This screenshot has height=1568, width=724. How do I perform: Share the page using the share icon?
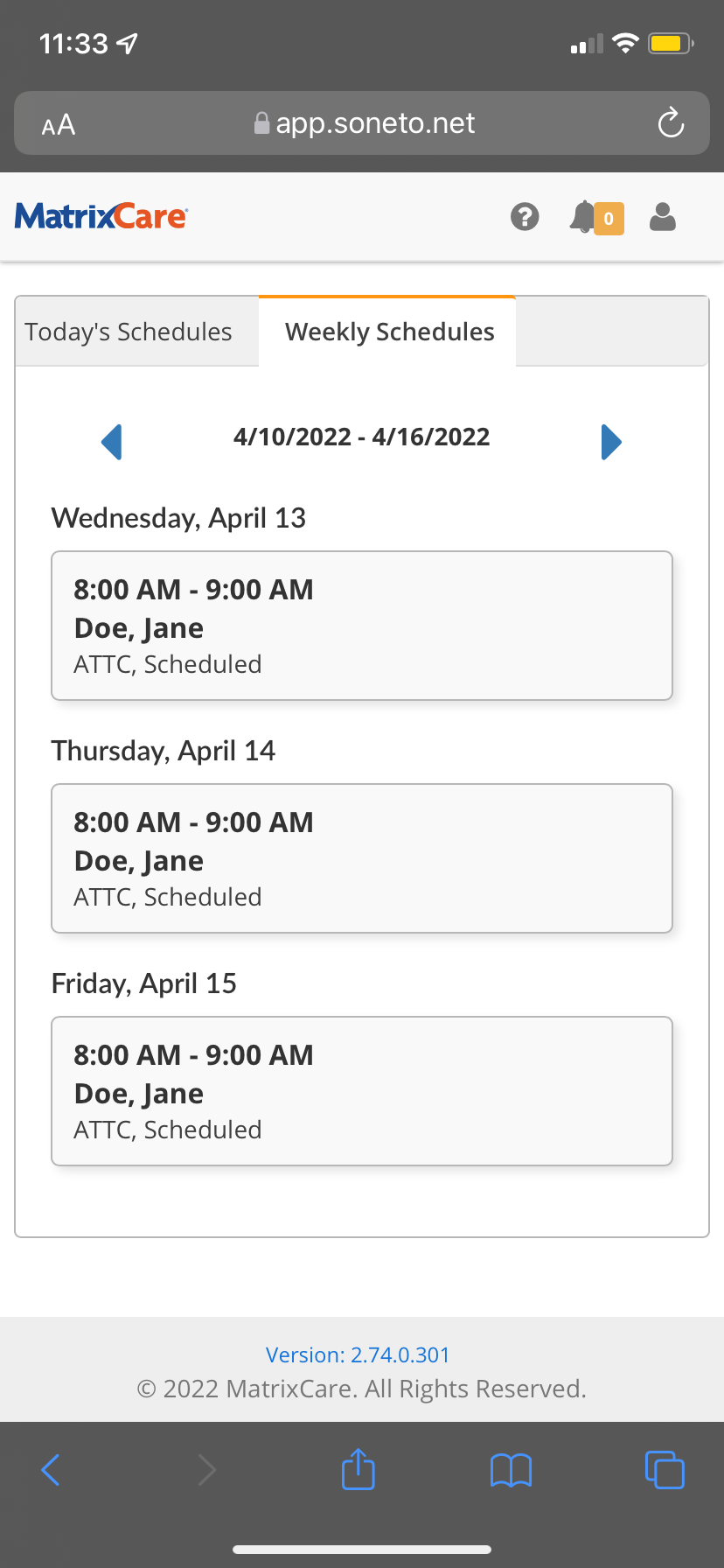(x=358, y=1470)
